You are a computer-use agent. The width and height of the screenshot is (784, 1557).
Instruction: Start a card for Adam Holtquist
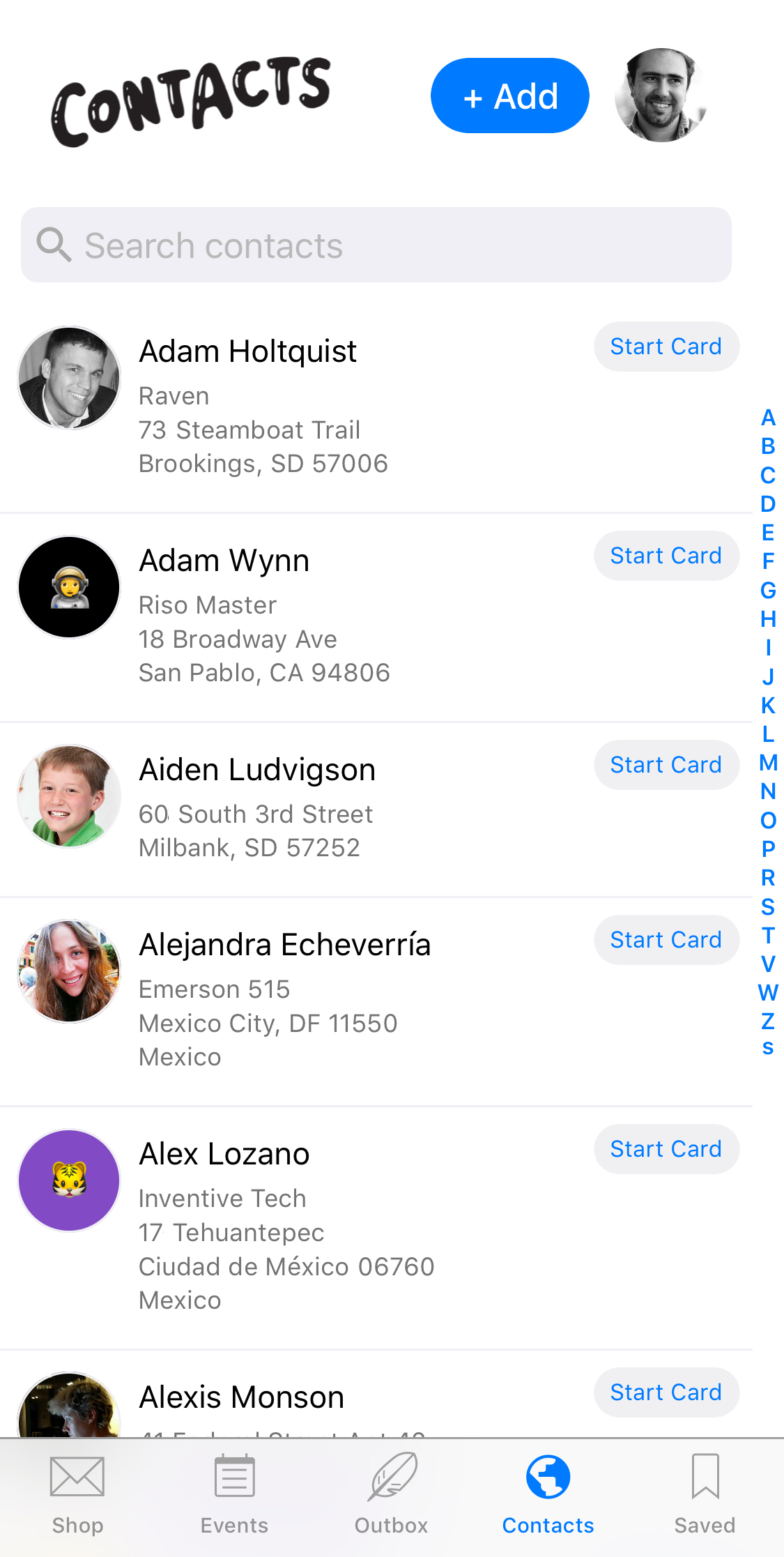click(x=666, y=347)
